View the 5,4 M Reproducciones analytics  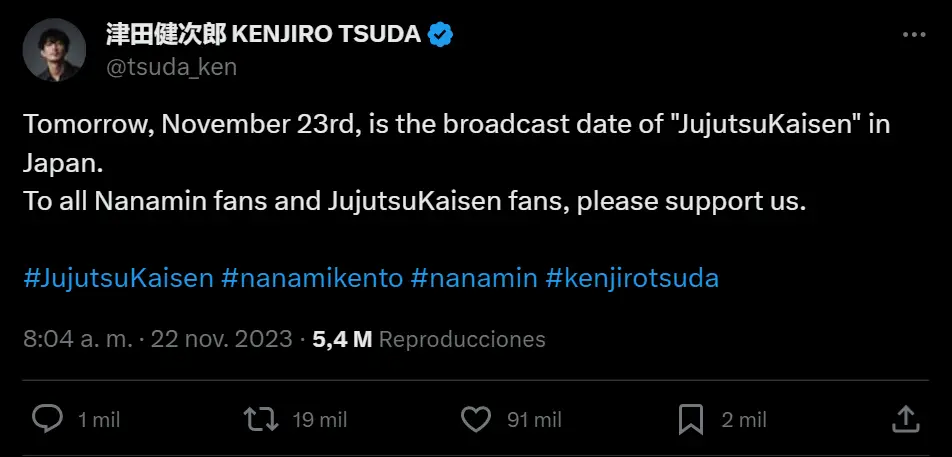429,339
